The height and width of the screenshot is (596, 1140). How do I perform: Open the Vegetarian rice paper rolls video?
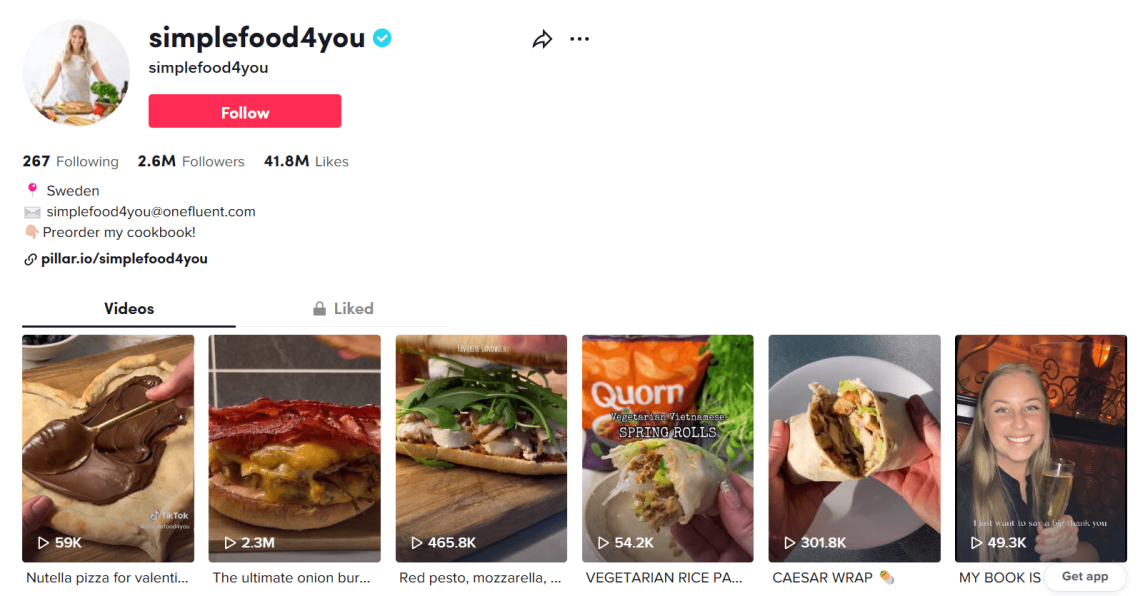coord(667,448)
